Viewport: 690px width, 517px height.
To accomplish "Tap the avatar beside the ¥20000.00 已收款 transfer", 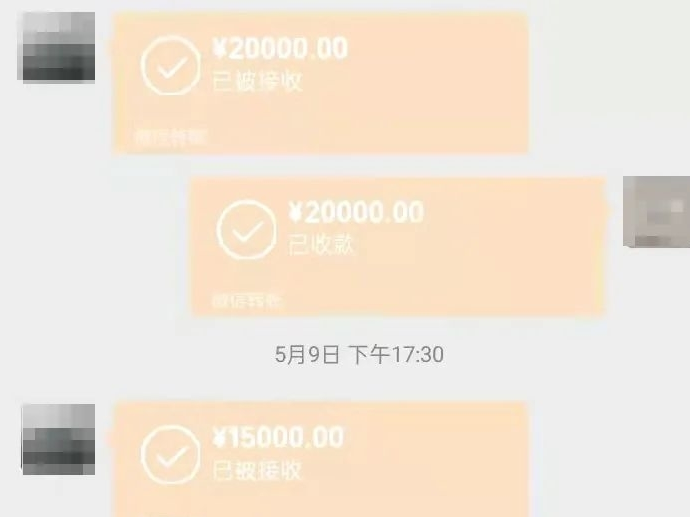I will pos(655,211).
